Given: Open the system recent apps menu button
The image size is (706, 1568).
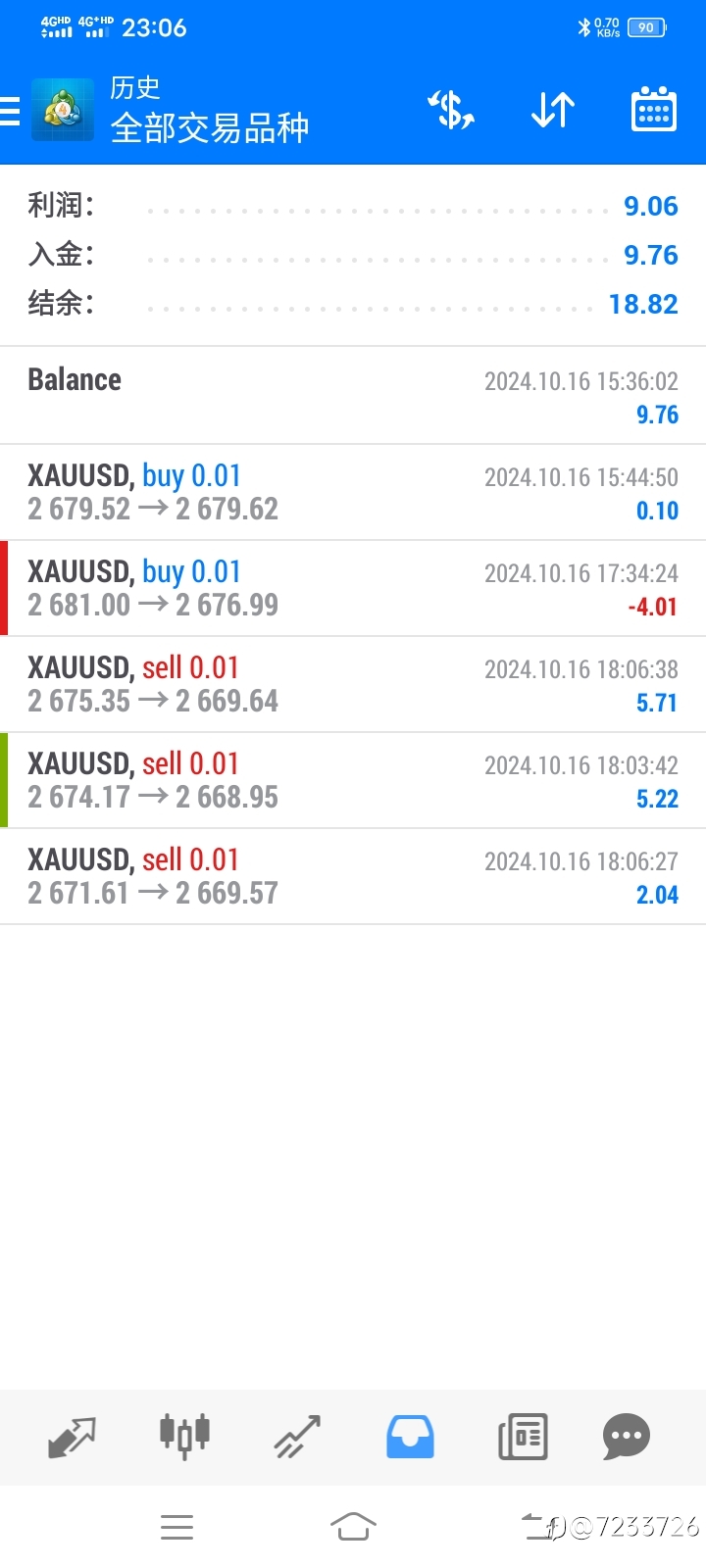Looking at the screenshot, I should point(176,1527).
